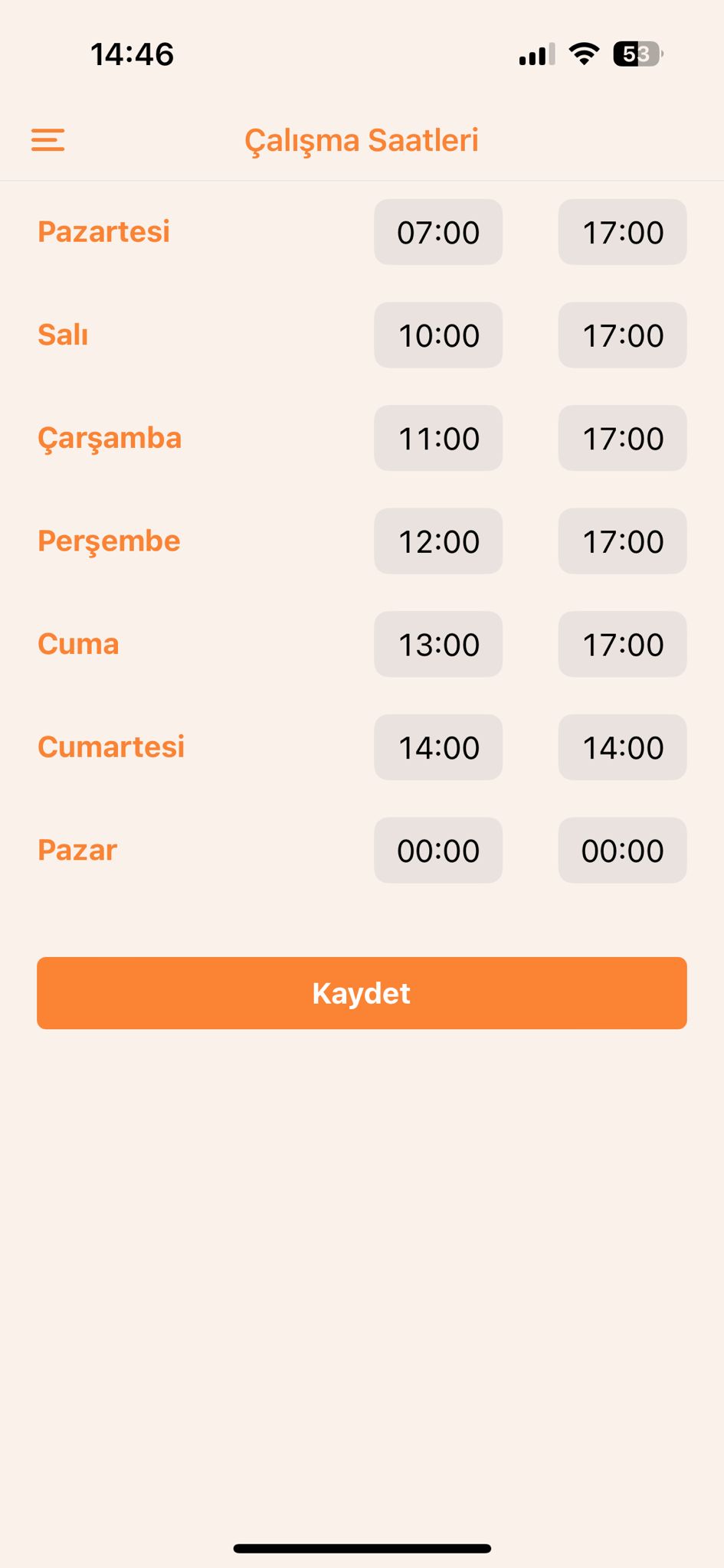Change Pazartesi end time 17:00
Viewport: 724px width, 1568px height.
[x=622, y=232]
